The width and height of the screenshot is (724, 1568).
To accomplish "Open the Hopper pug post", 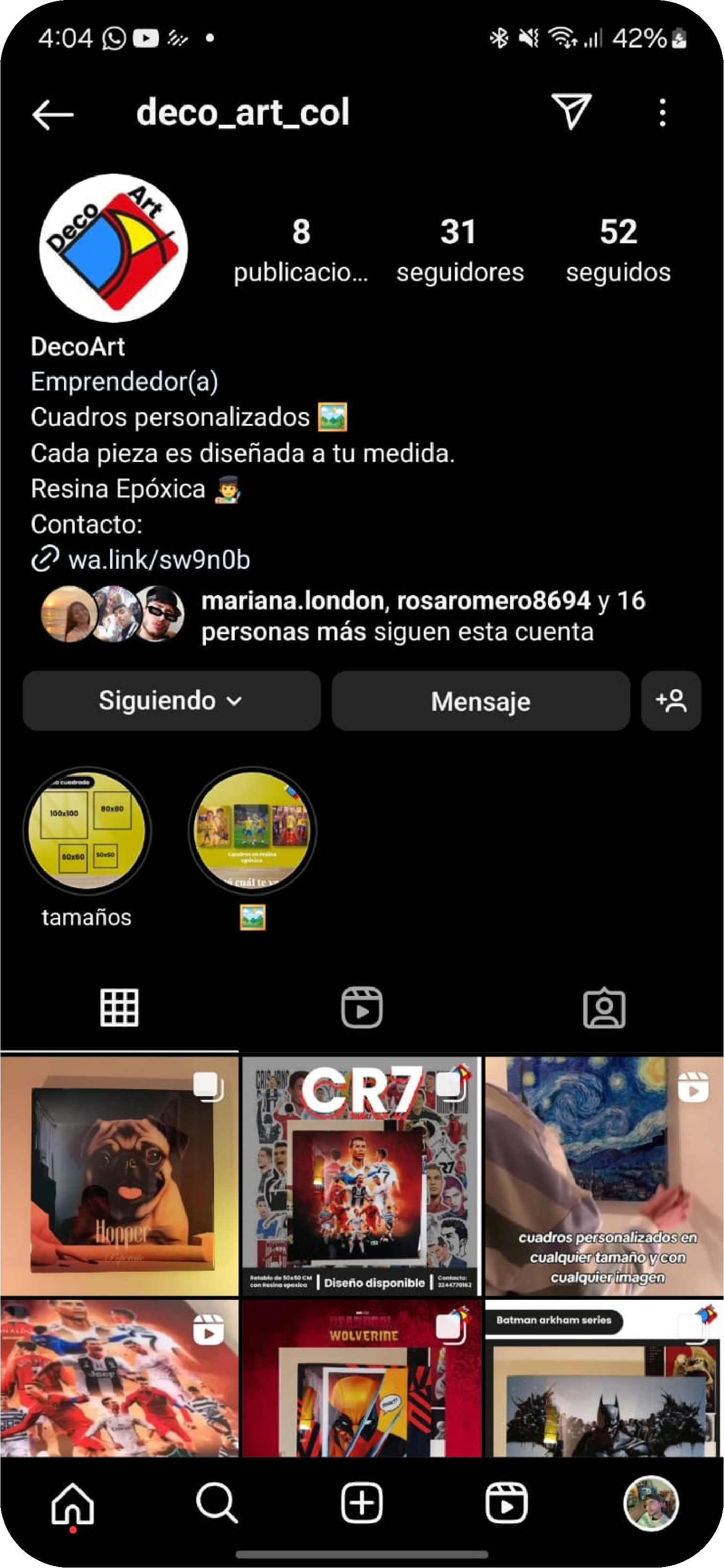I will (x=119, y=1176).
